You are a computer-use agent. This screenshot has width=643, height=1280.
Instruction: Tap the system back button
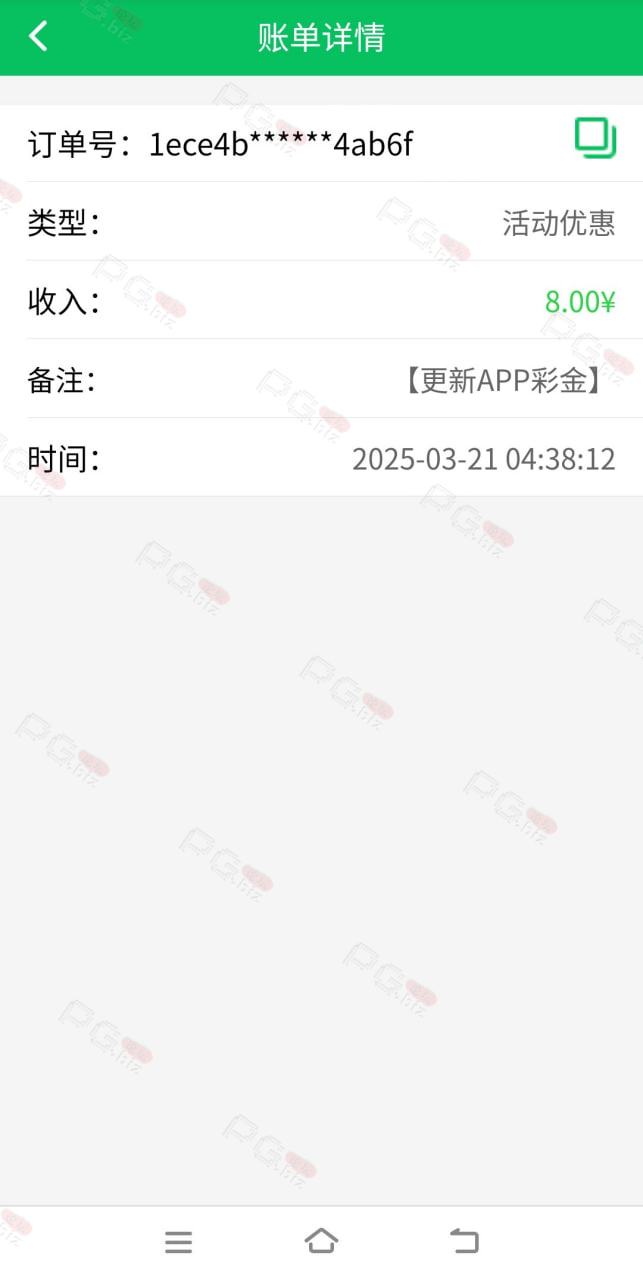[x=464, y=1241]
